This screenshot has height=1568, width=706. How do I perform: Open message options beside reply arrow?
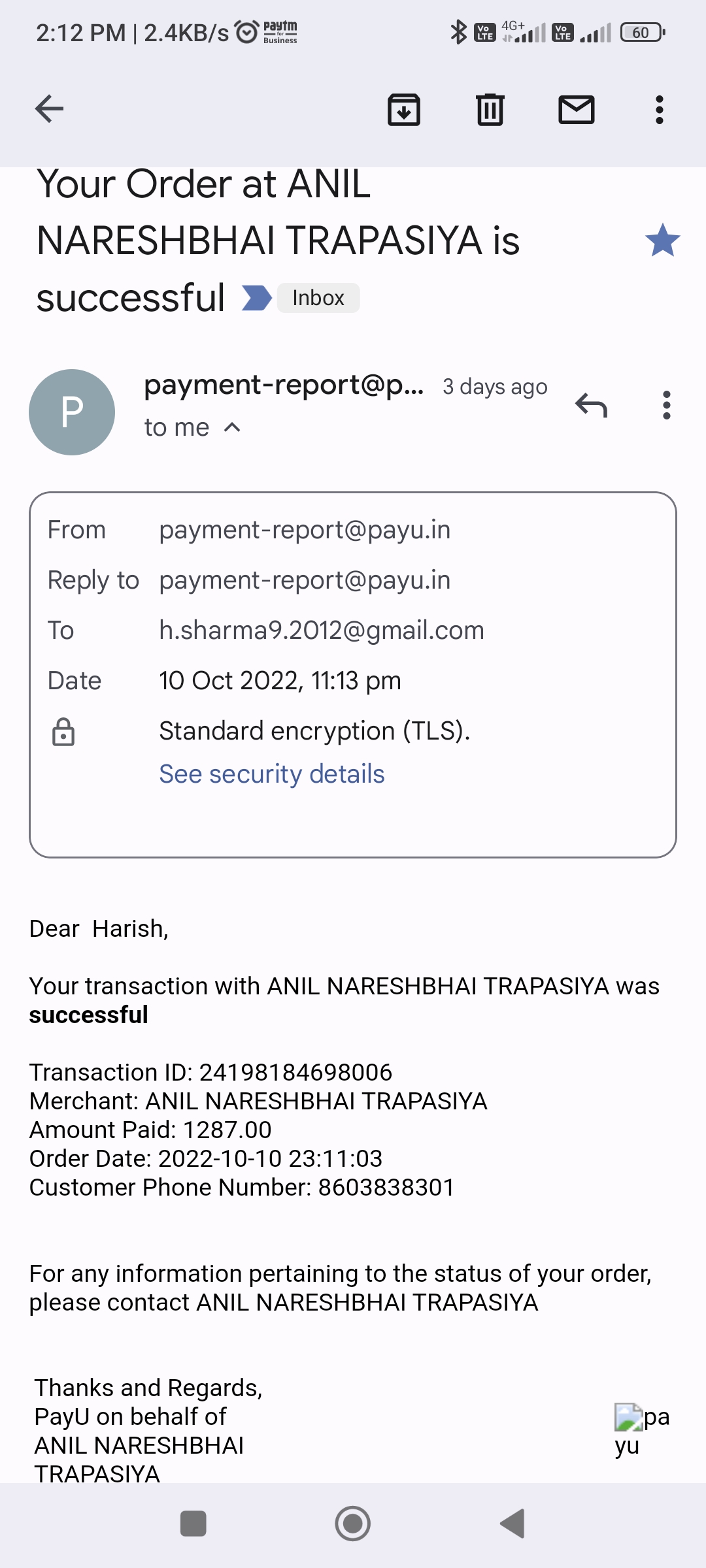(666, 405)
